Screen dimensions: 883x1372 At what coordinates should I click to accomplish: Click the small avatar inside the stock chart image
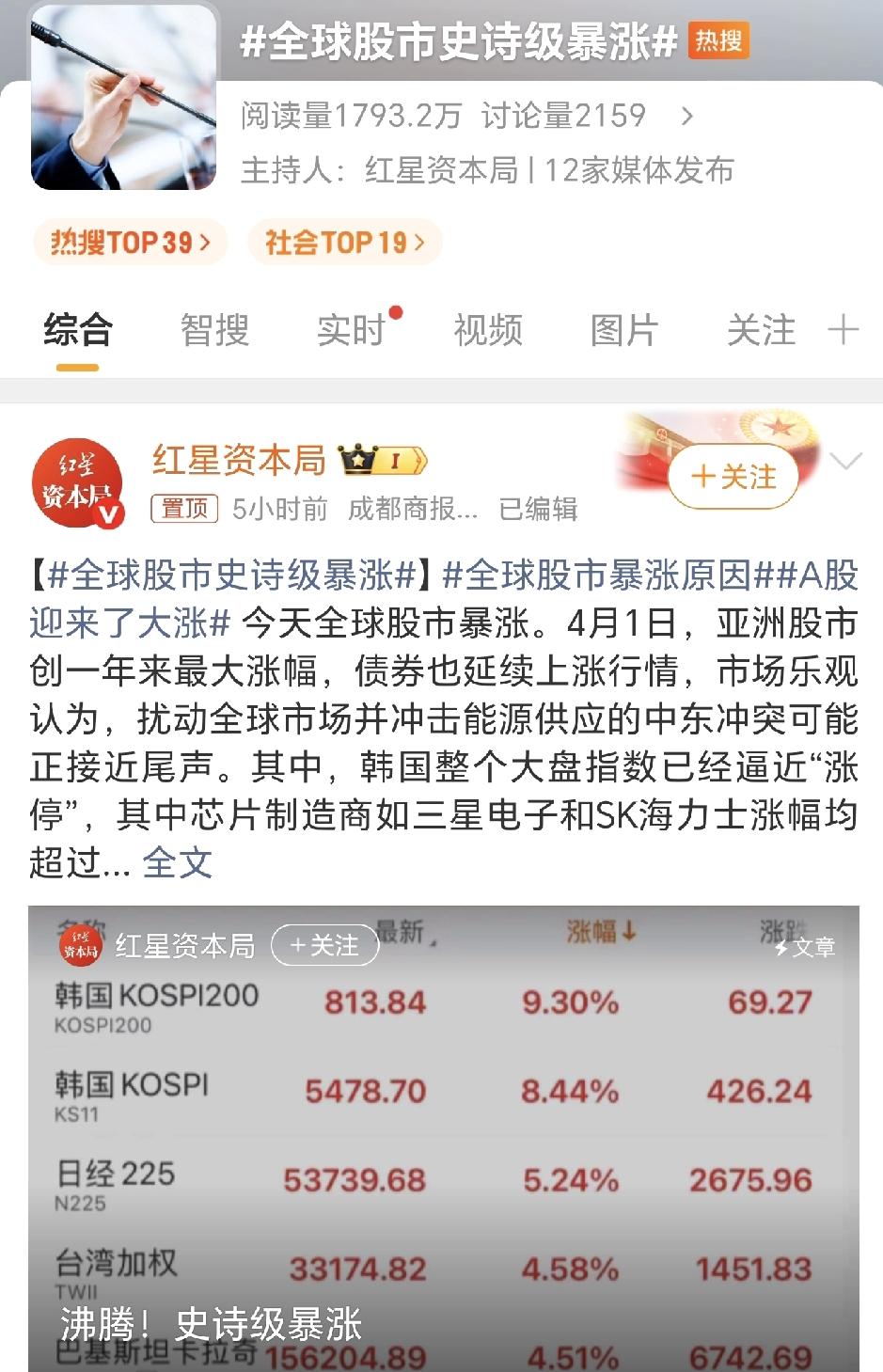82,947
